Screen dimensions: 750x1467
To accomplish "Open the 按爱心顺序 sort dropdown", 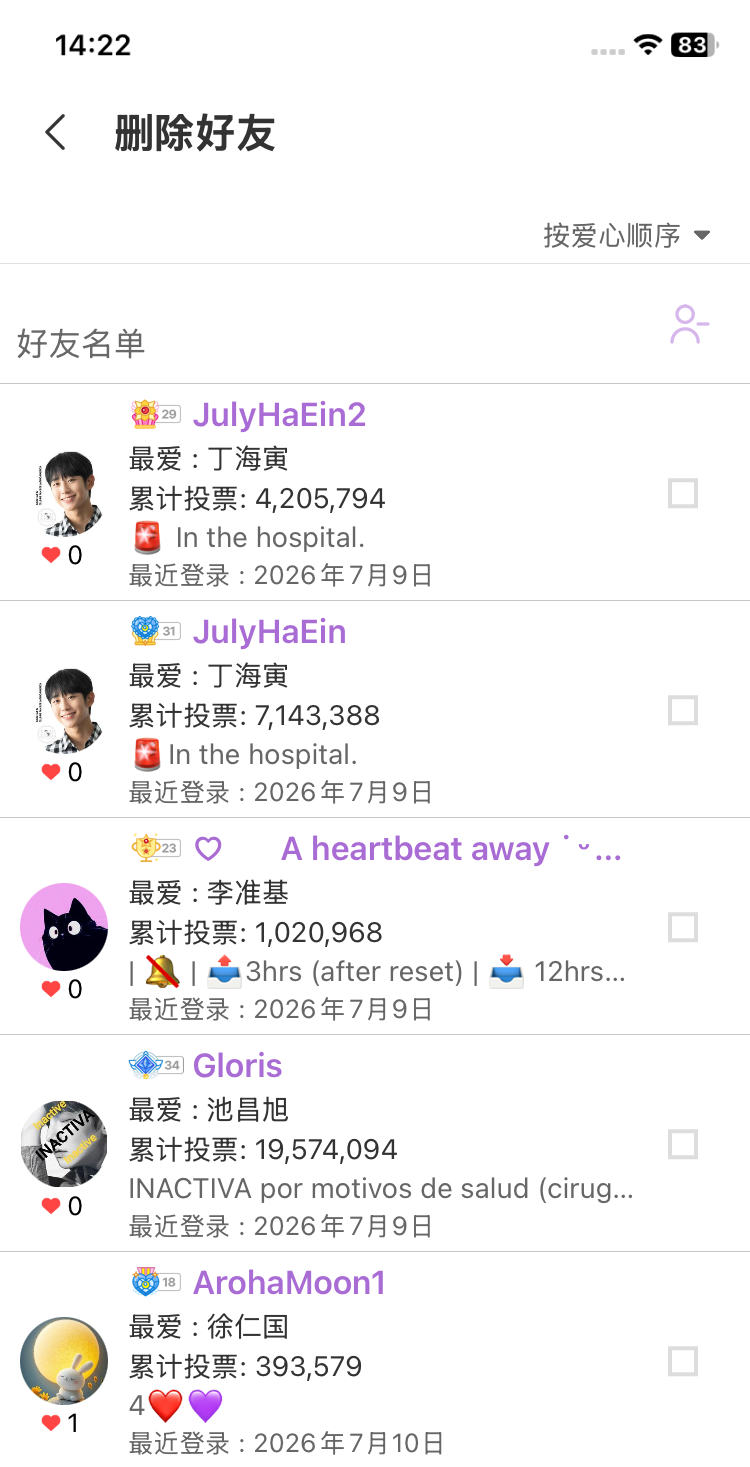I will click(627, 235).
